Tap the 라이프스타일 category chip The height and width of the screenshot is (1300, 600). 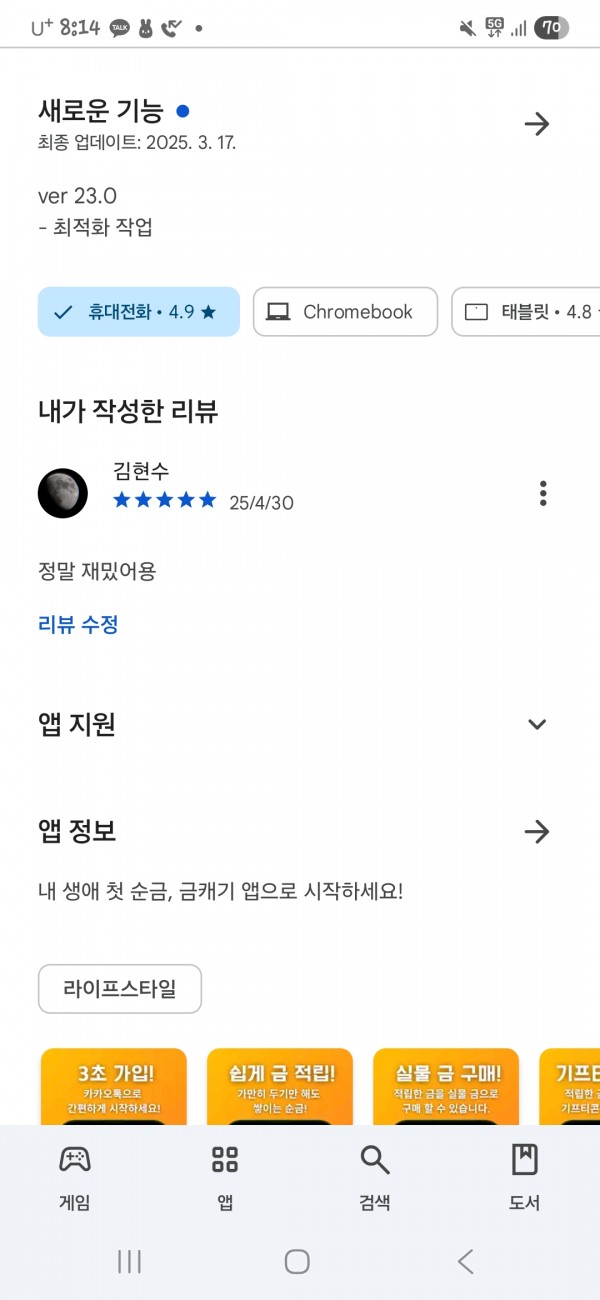point(120,989)
